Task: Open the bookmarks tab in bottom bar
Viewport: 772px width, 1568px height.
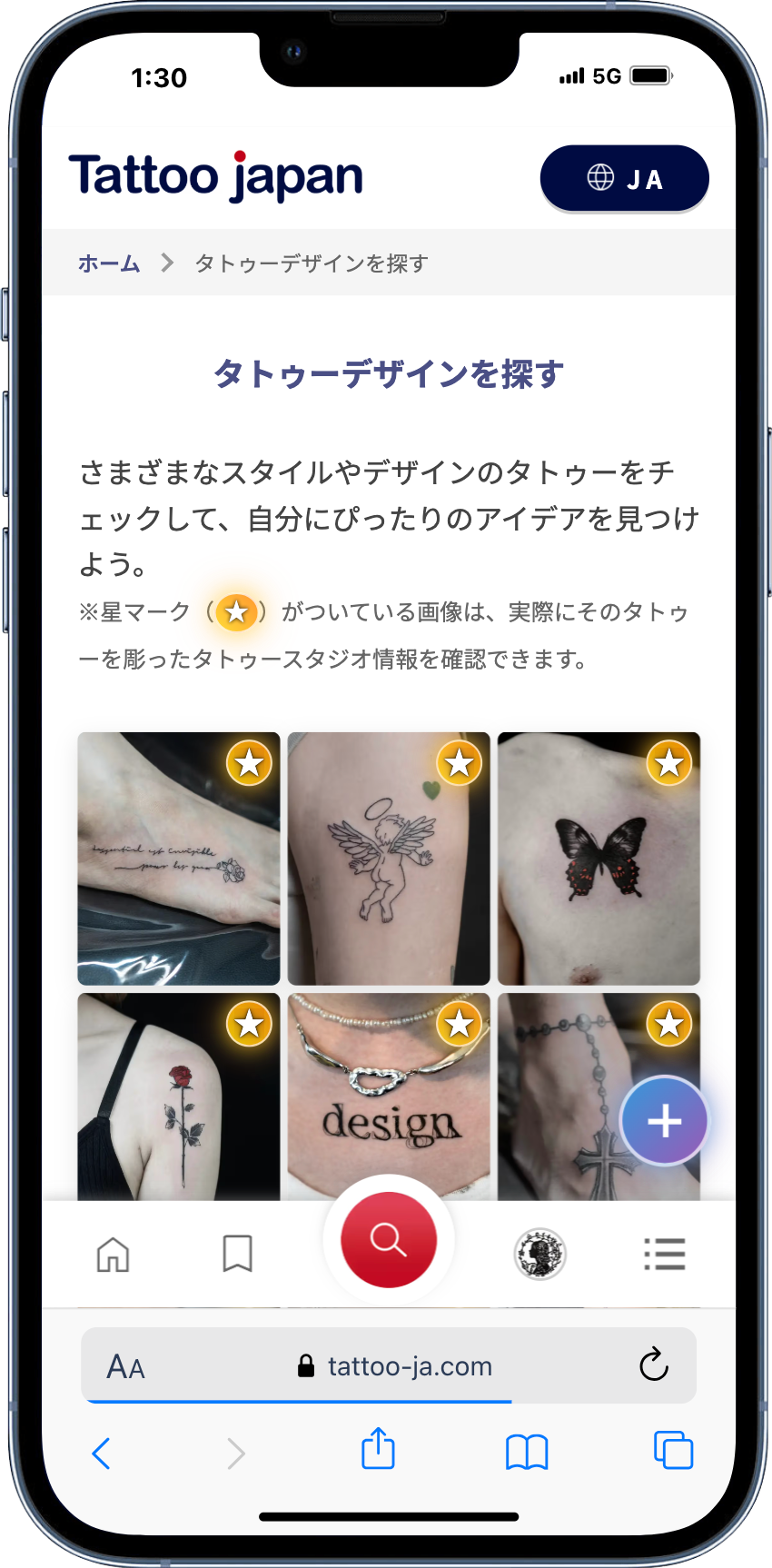Action: pos(237,1255)
